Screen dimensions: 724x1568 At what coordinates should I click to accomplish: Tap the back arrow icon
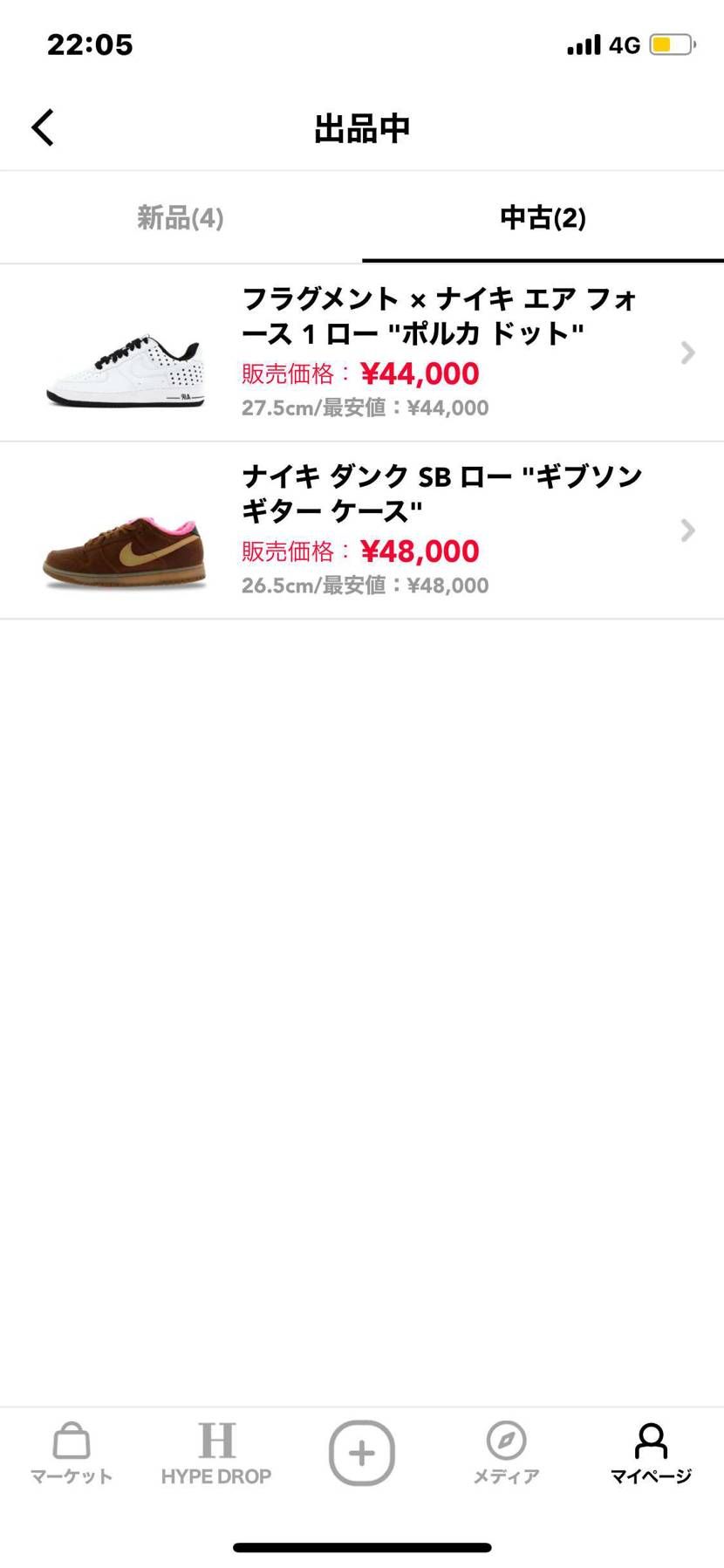pos(42,127)
